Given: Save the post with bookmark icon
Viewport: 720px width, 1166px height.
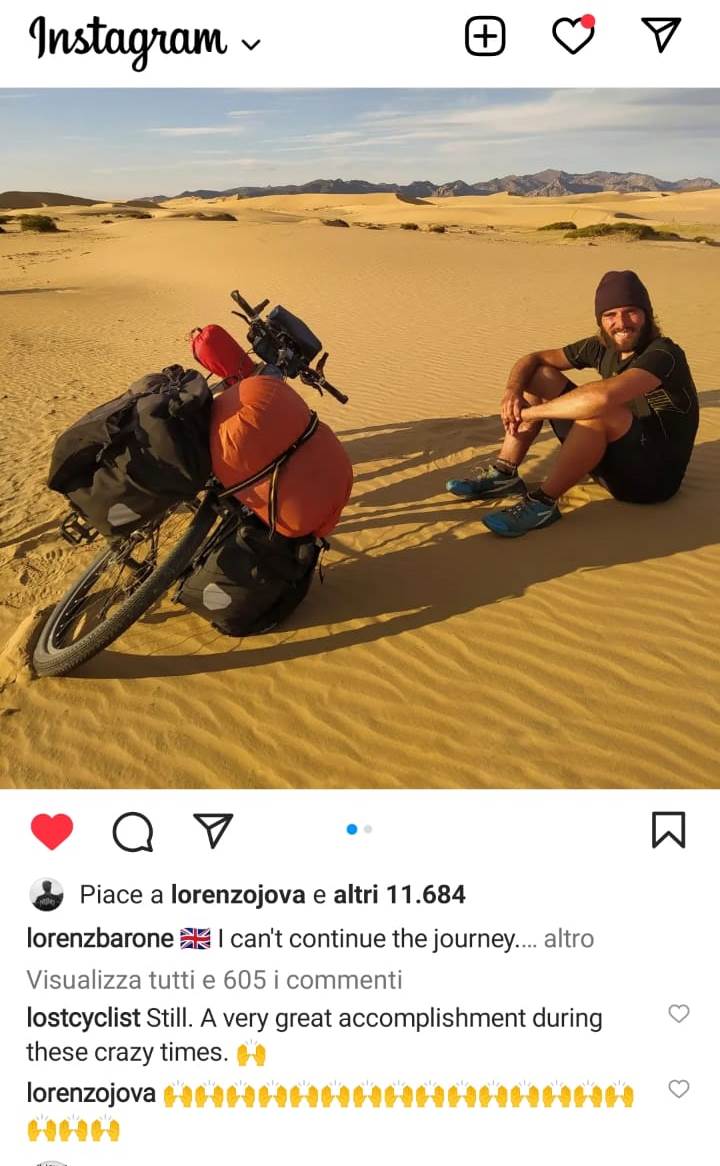Looking at the screenshot, I should pyautogui.click(x=668, y=830).
